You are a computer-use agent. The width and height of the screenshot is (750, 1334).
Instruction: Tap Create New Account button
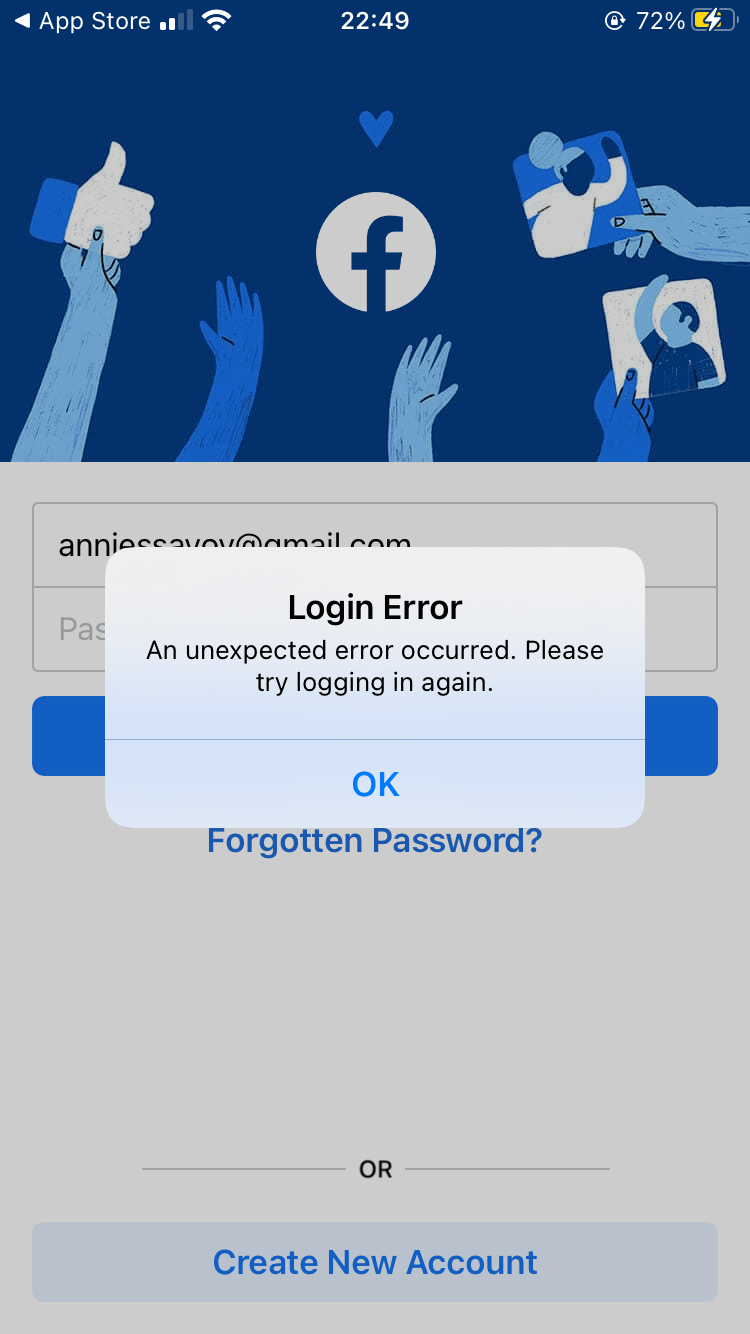coord(375,1262)
